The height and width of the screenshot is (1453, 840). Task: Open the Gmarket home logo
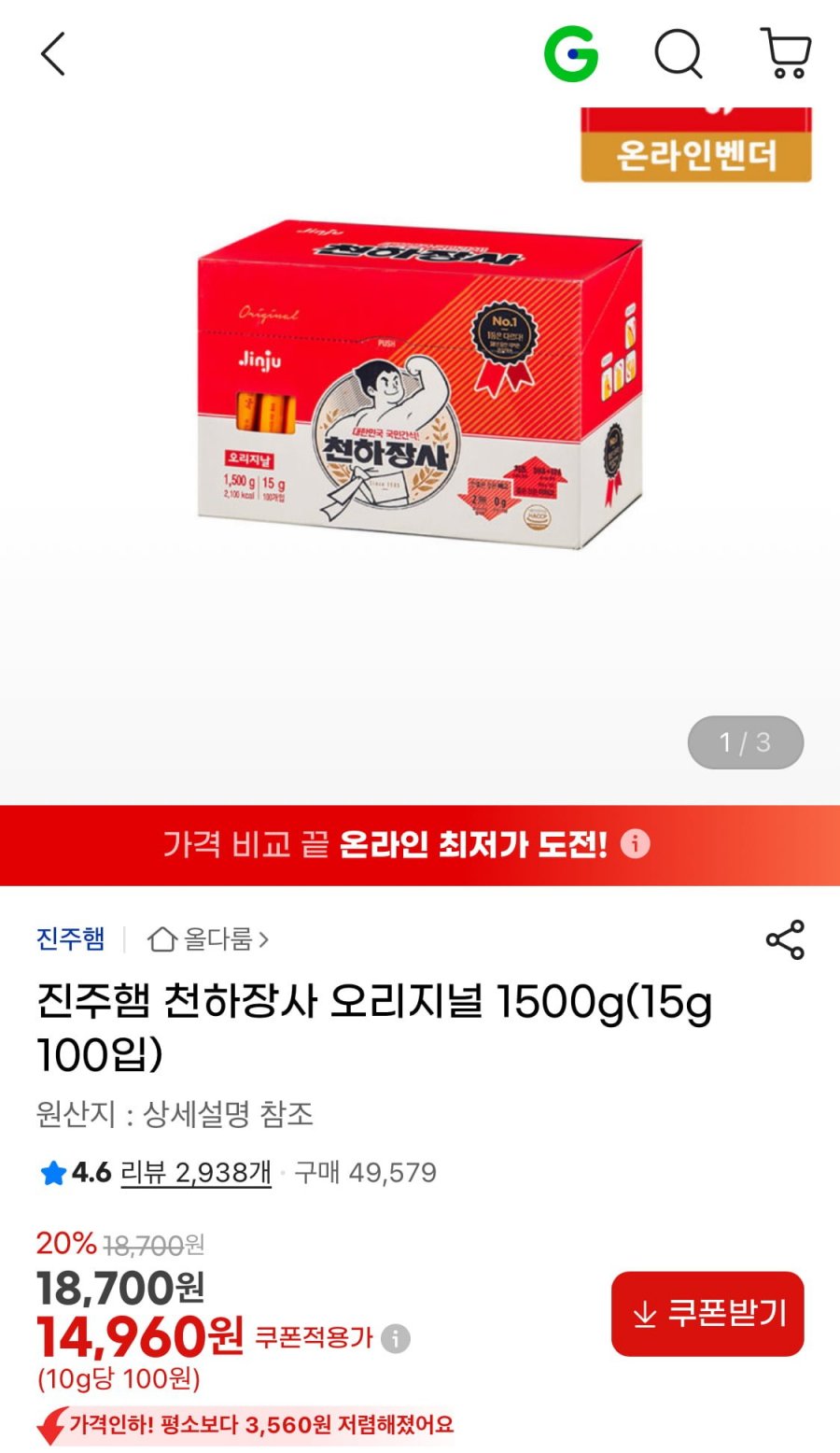(571, 54)
